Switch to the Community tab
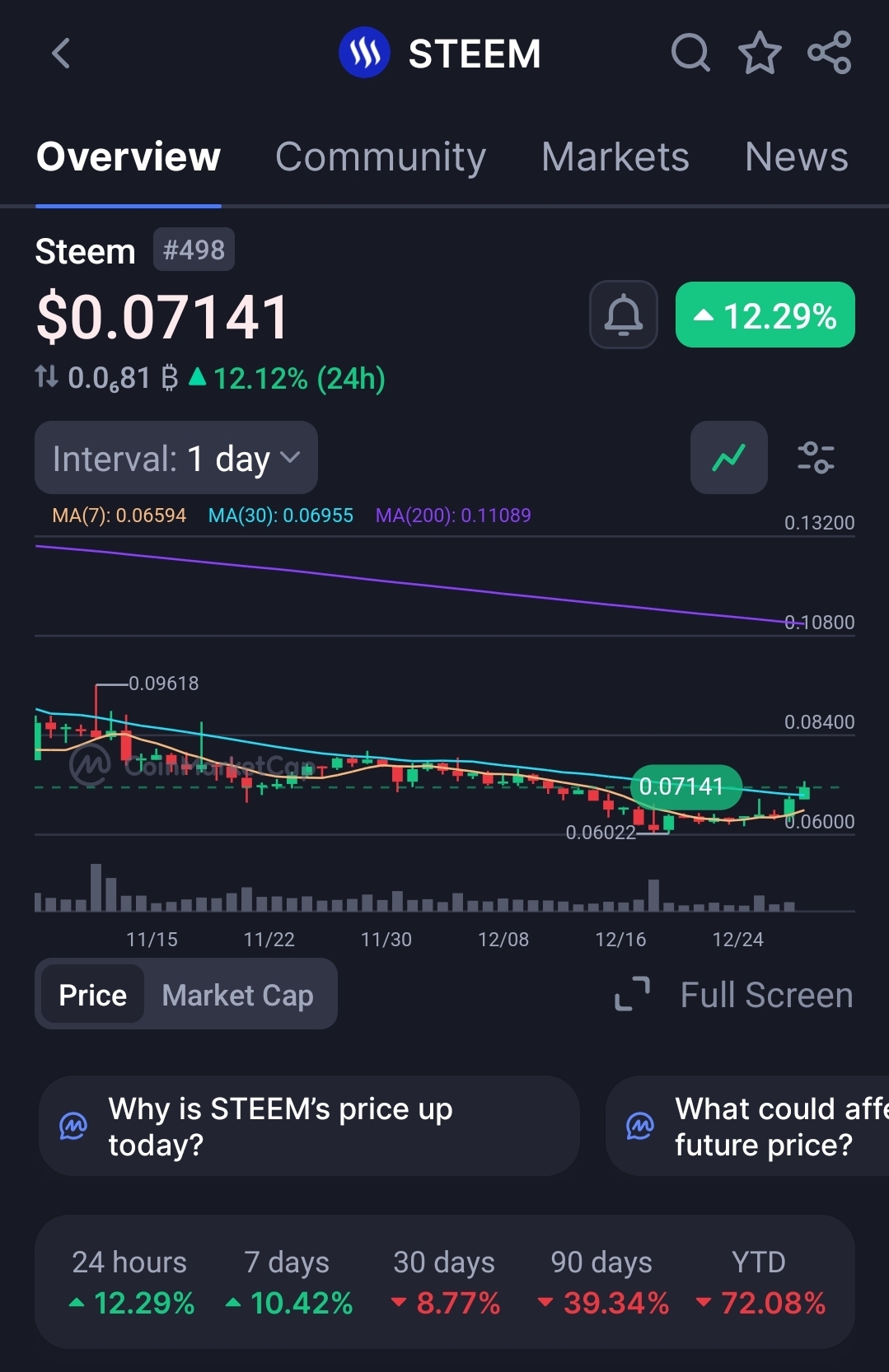 coord(380,156)
